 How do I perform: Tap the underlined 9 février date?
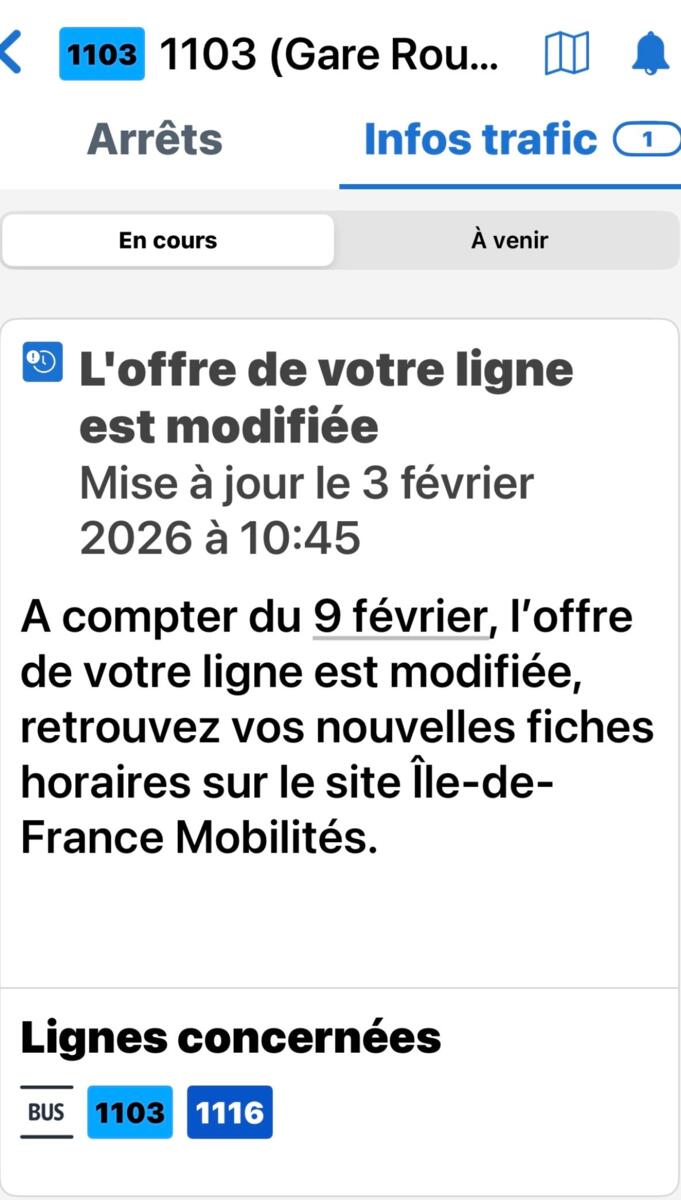[x=399, y=617]
